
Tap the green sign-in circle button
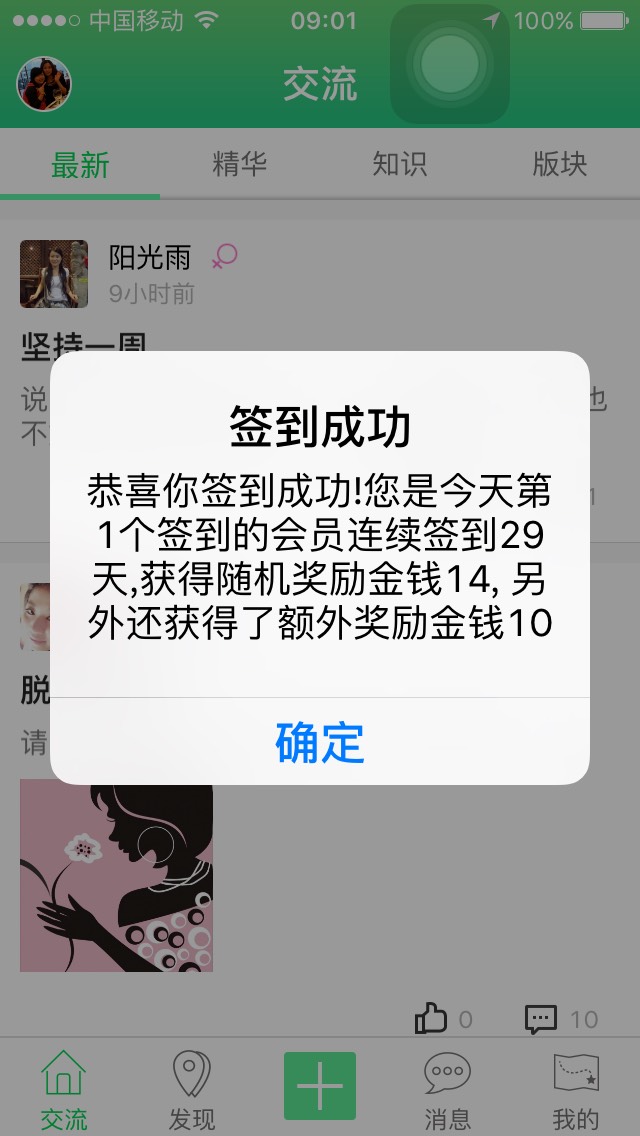[450, 64]
